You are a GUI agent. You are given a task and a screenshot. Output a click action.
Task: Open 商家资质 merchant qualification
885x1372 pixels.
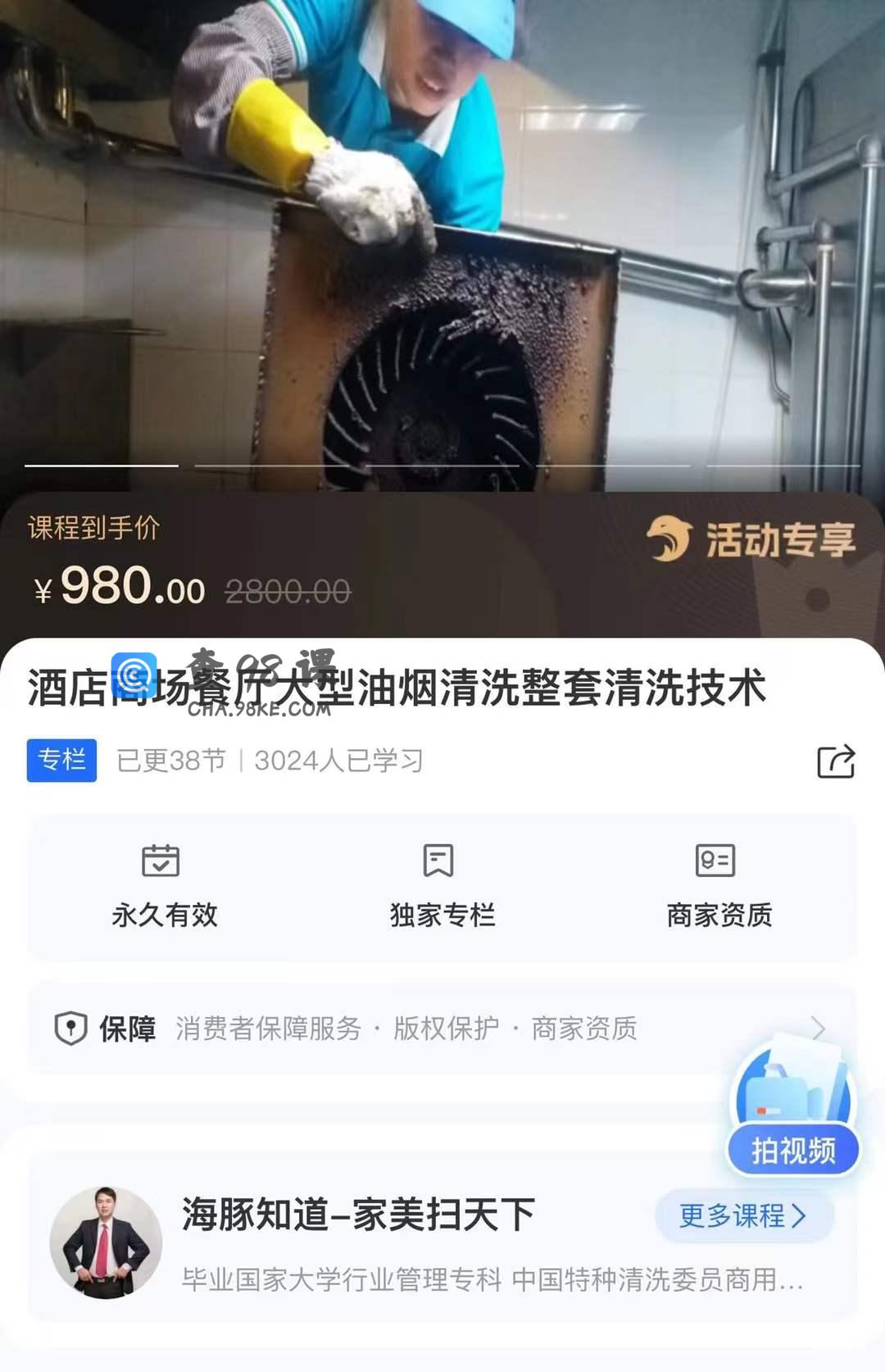point(719,887)
